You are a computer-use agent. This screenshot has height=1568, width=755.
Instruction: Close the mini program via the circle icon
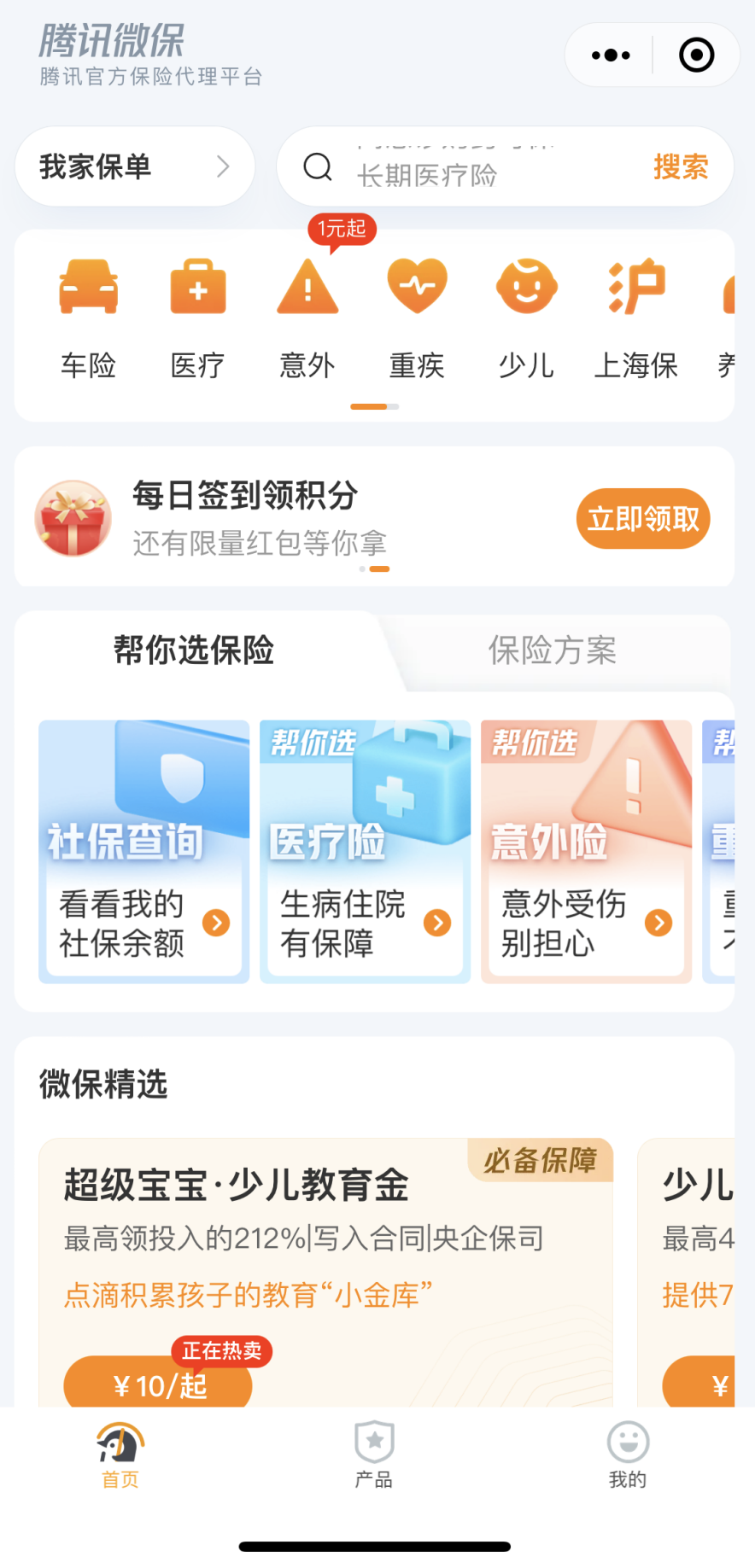click(x=696, y=55)
